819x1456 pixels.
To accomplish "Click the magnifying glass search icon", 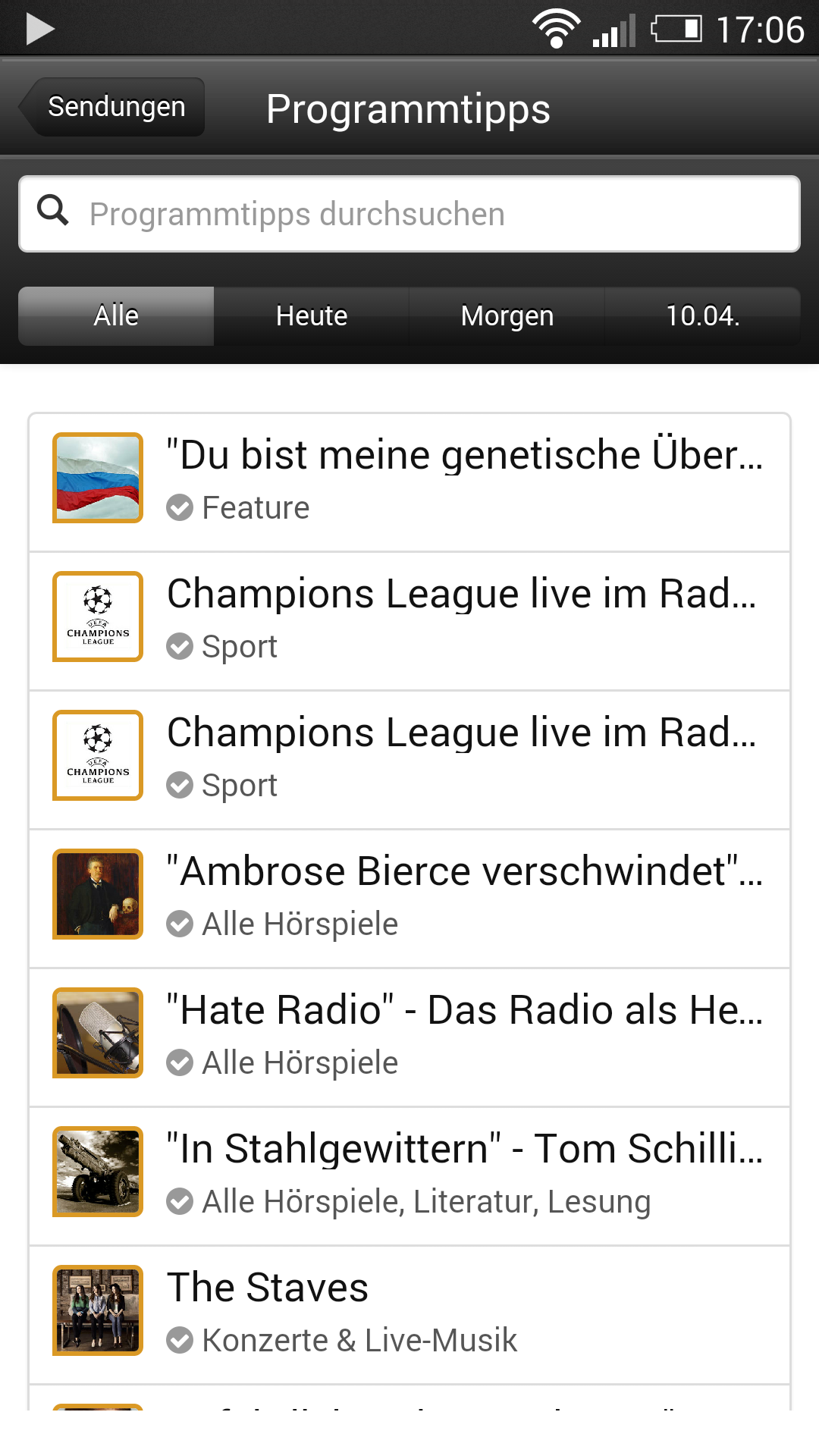I will point(52,212).
